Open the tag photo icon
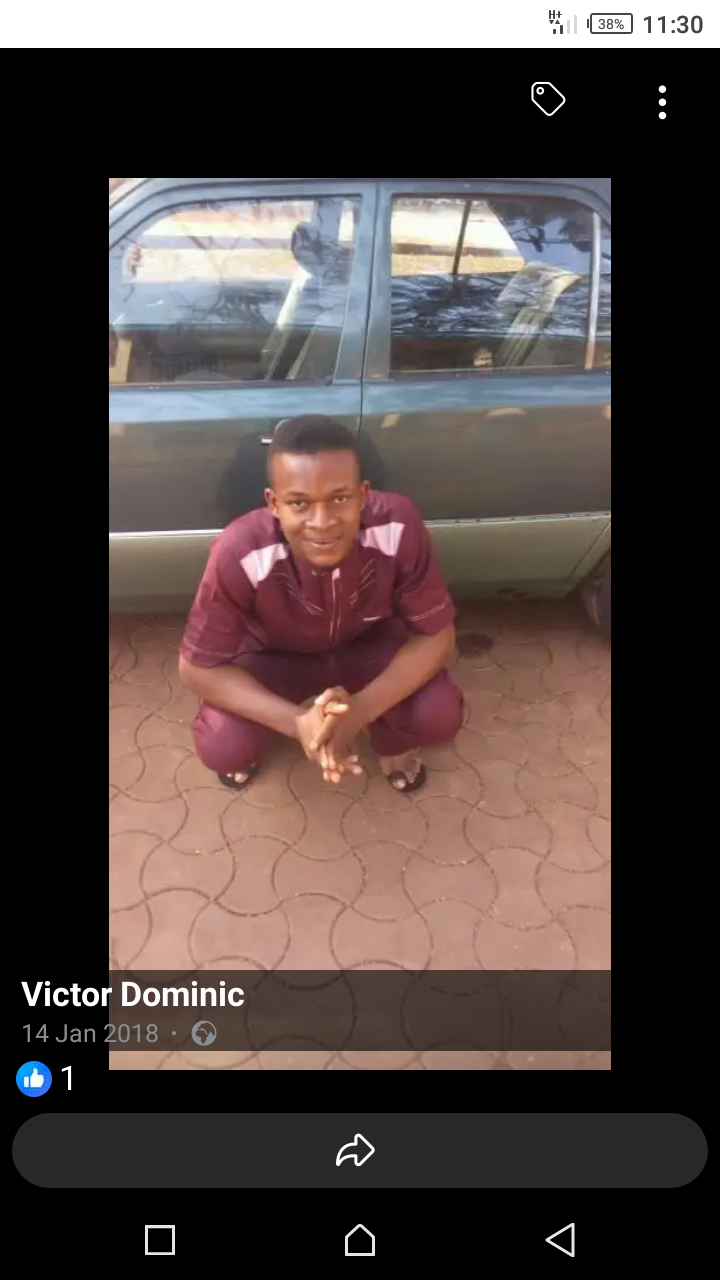The width and height of the screenshot is (720, 1280). [547, 100]
